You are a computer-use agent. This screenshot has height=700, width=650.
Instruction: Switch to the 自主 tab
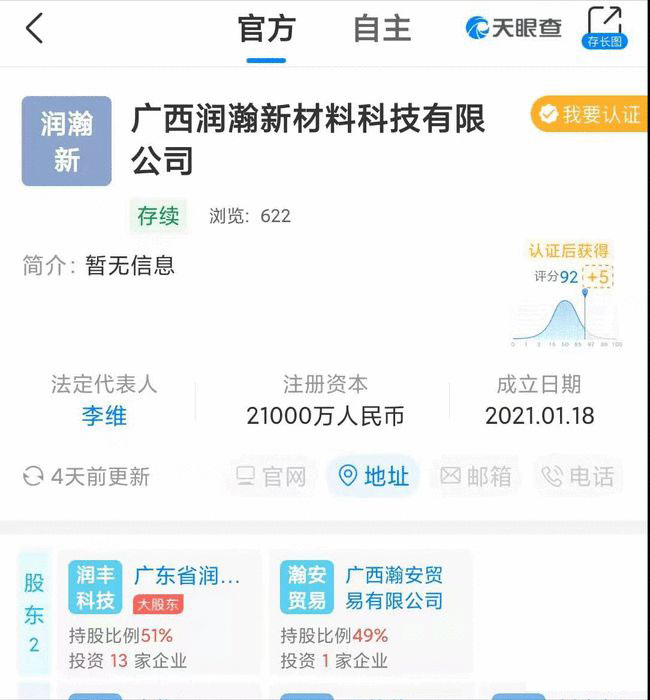click(382, 29)
